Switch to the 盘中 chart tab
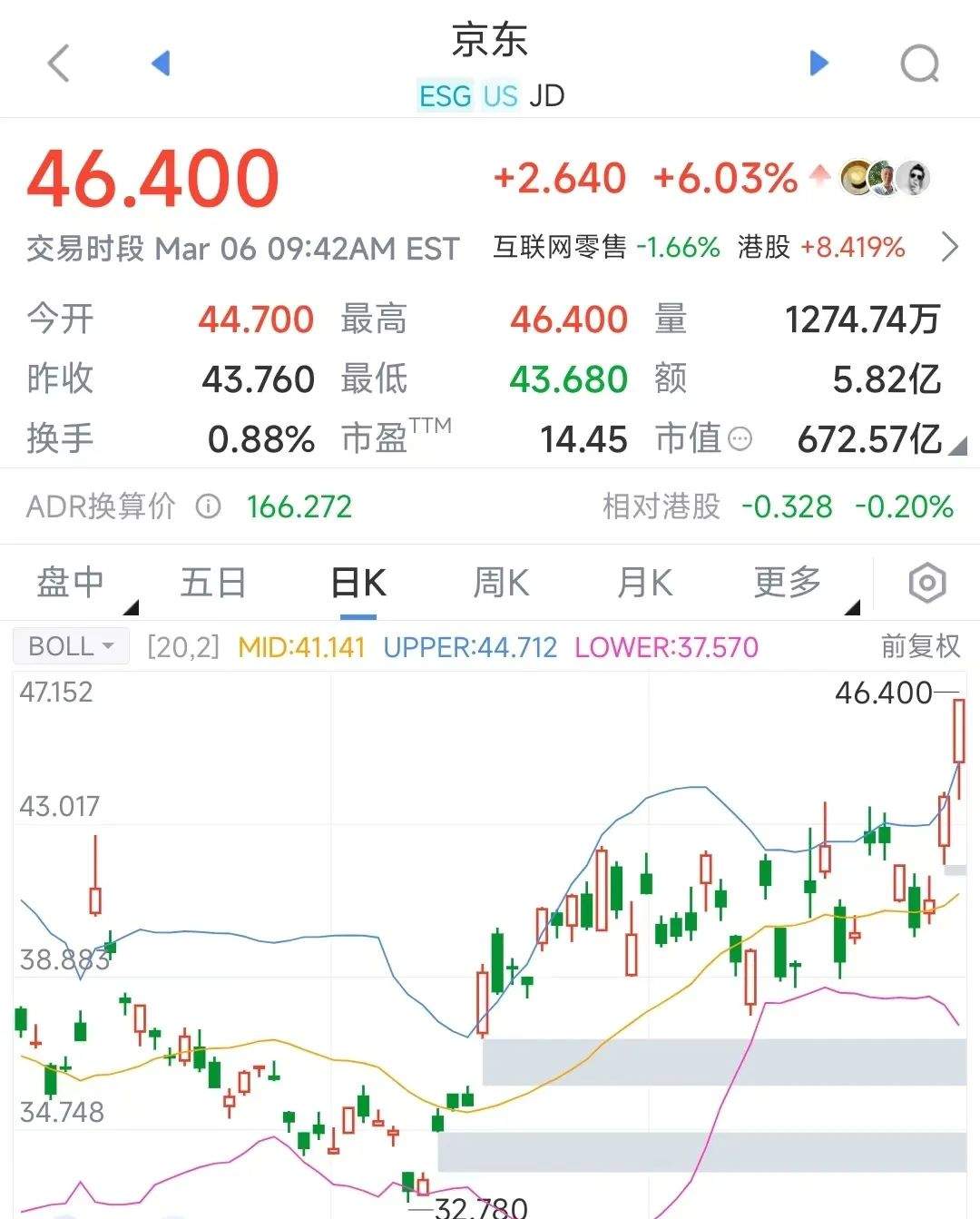The height and width of the screenshot is (1219, 980). click(71, 582)
